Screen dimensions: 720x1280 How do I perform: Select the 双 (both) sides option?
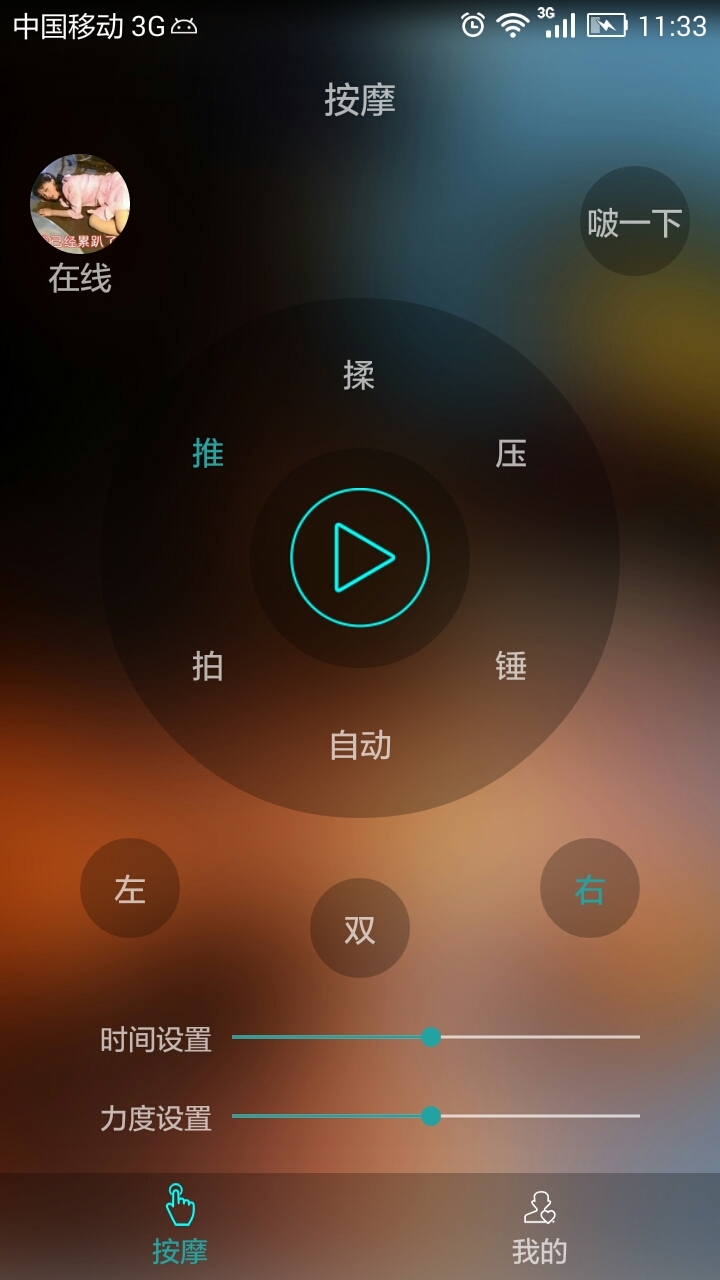coord(360,928)
